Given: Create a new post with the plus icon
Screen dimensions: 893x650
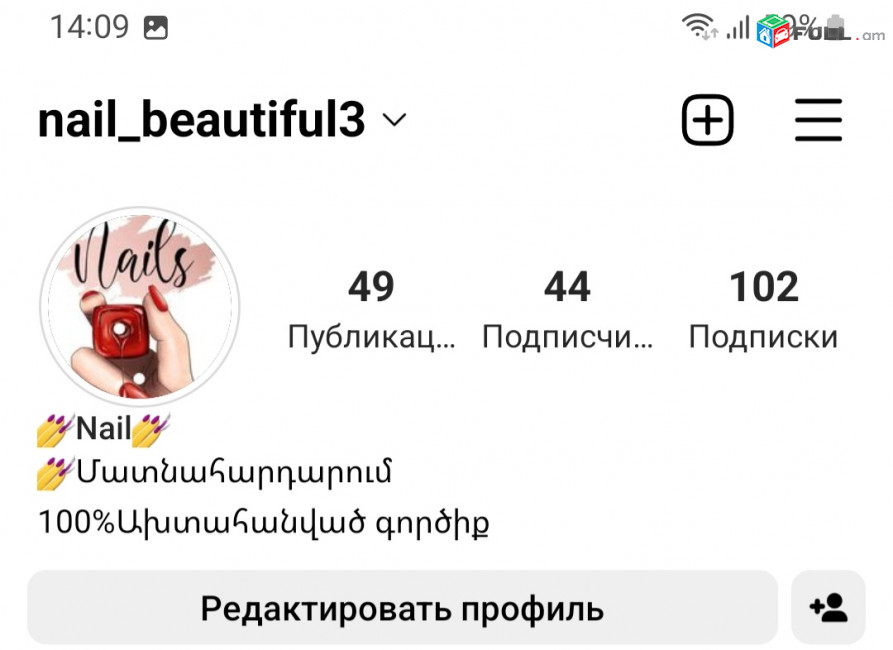Looking at the screenshot, I should coord(708,121).
